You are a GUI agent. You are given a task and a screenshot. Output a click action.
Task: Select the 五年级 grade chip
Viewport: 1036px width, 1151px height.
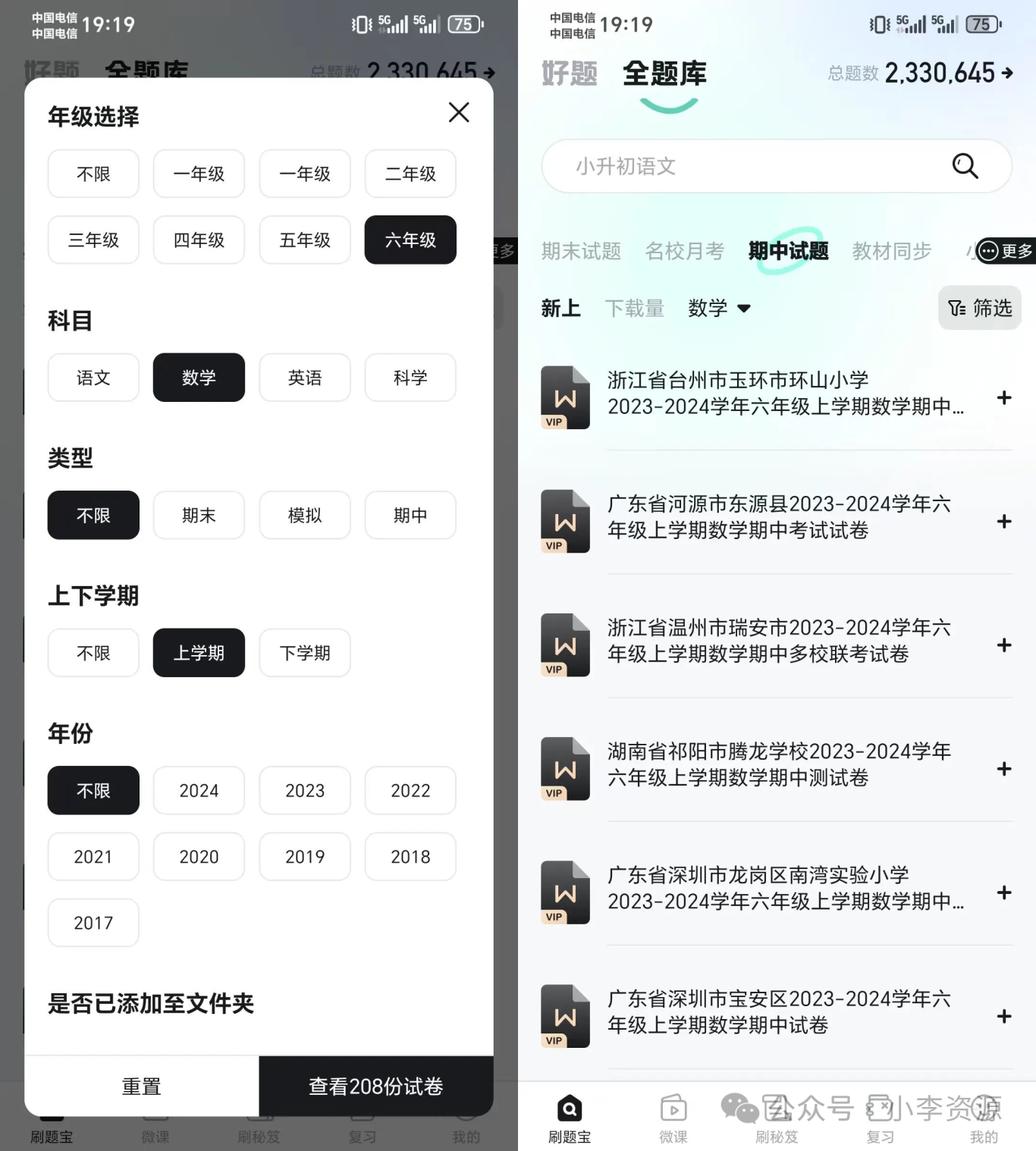click(305, 240)
